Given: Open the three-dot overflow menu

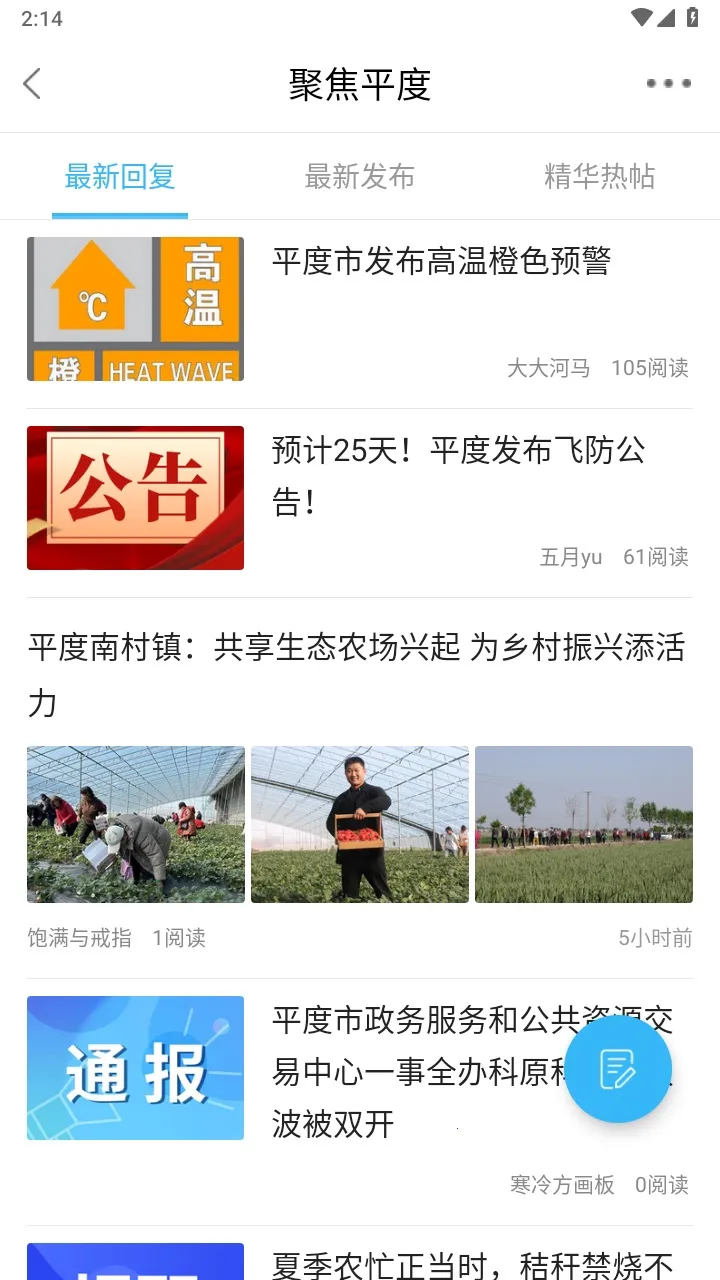Looking at the screenshot, I should tap(668, 84).
